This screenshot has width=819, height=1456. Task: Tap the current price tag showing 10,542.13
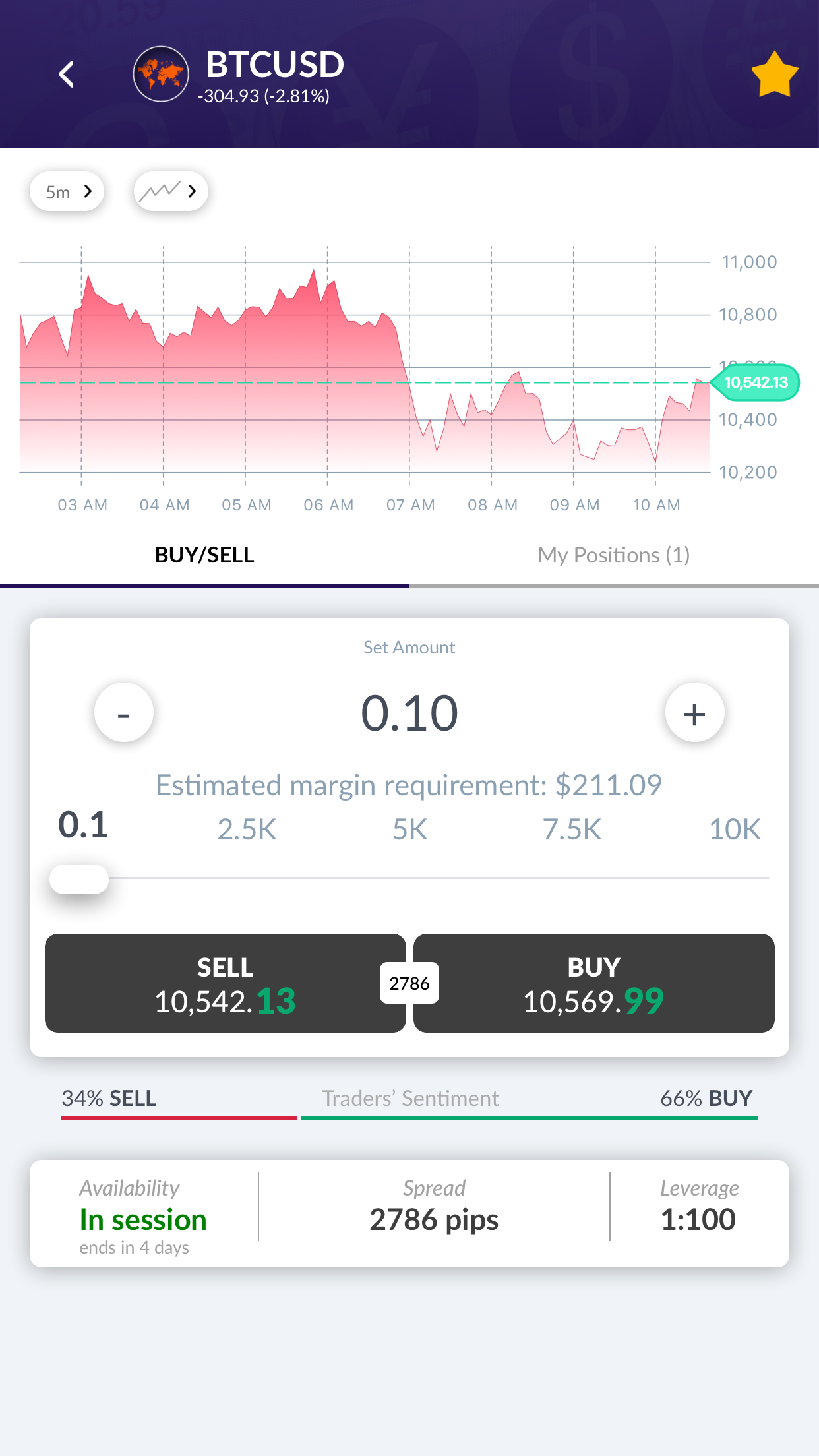point(756,382)
